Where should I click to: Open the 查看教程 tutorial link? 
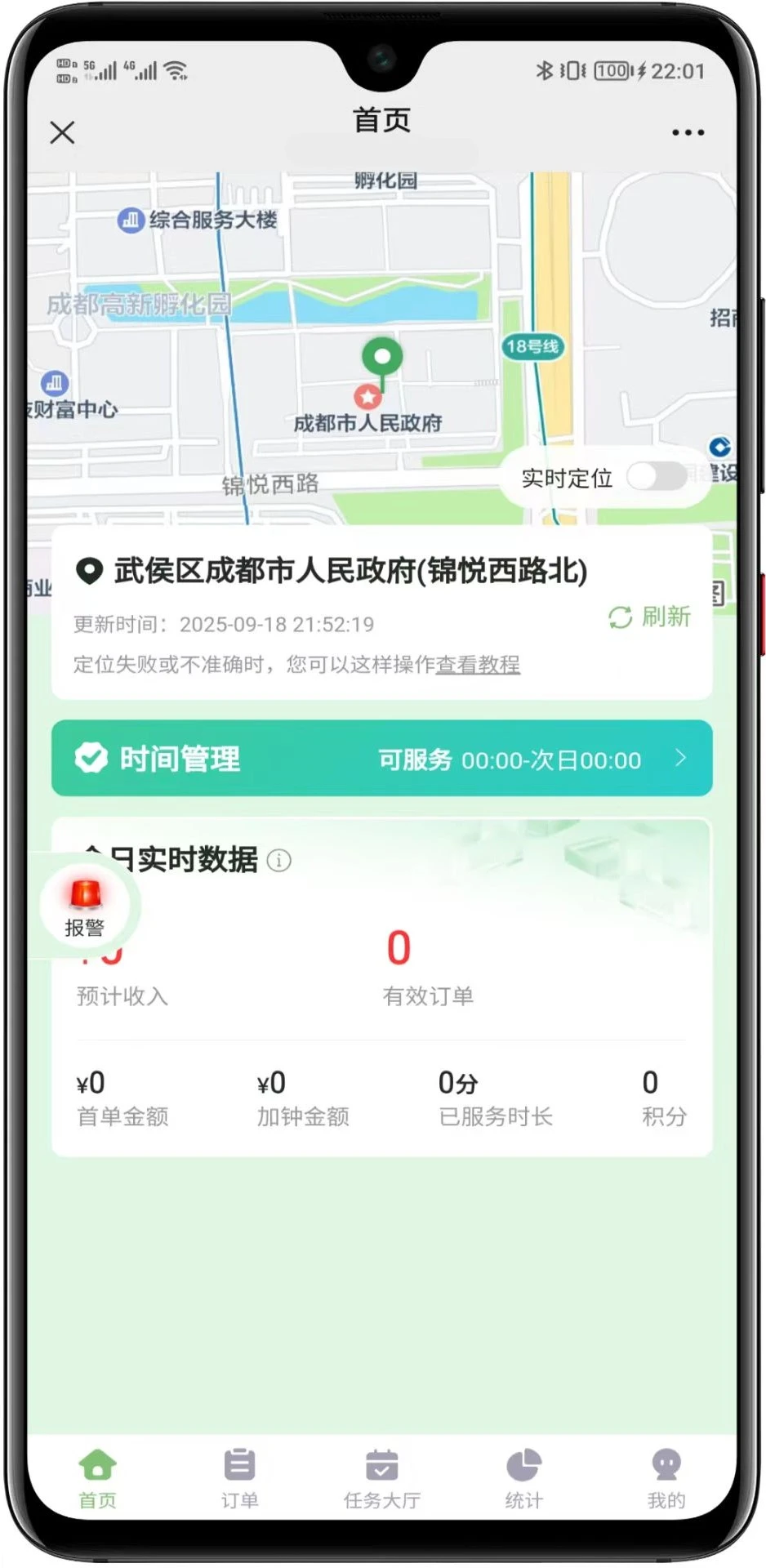pyautogui.click(x=478, y=665)
